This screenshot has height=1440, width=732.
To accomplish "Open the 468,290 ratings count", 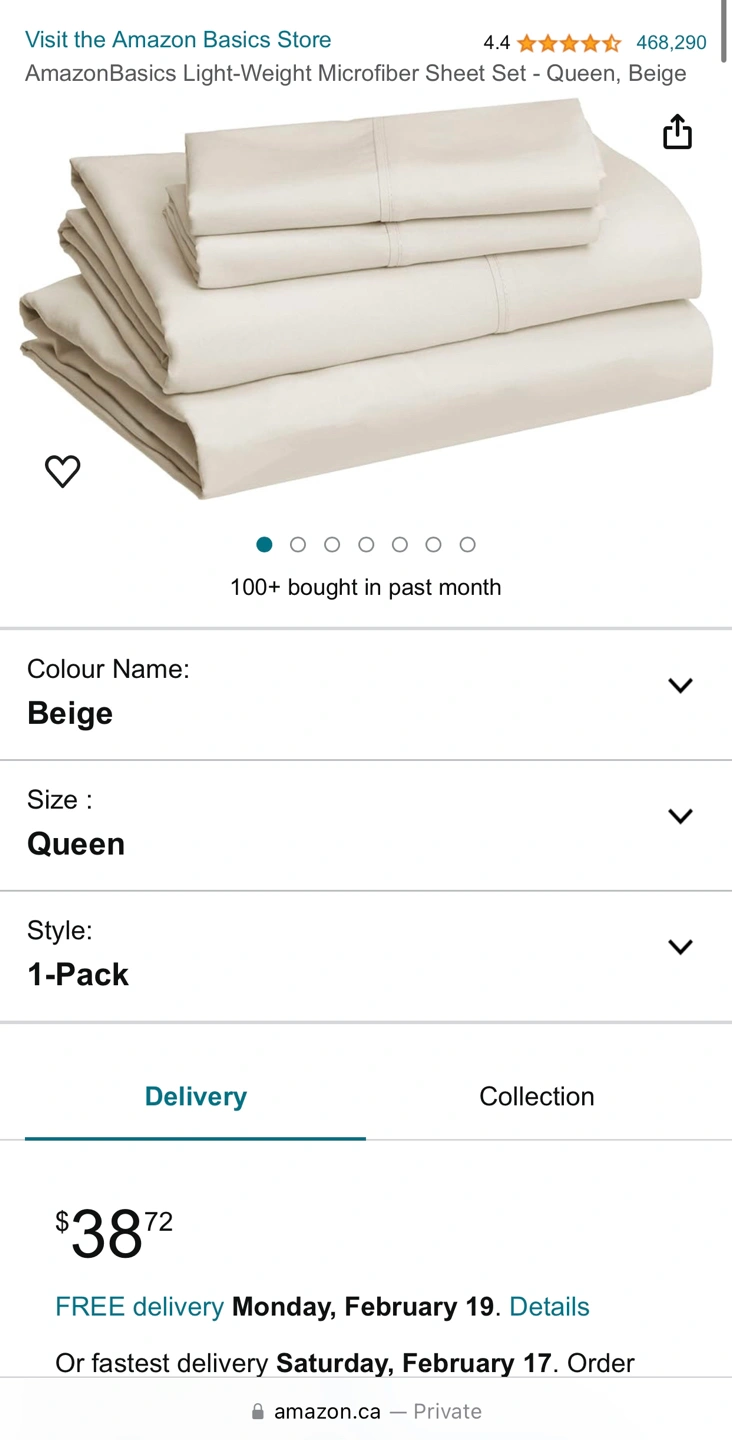I will (x=671, y=42).
